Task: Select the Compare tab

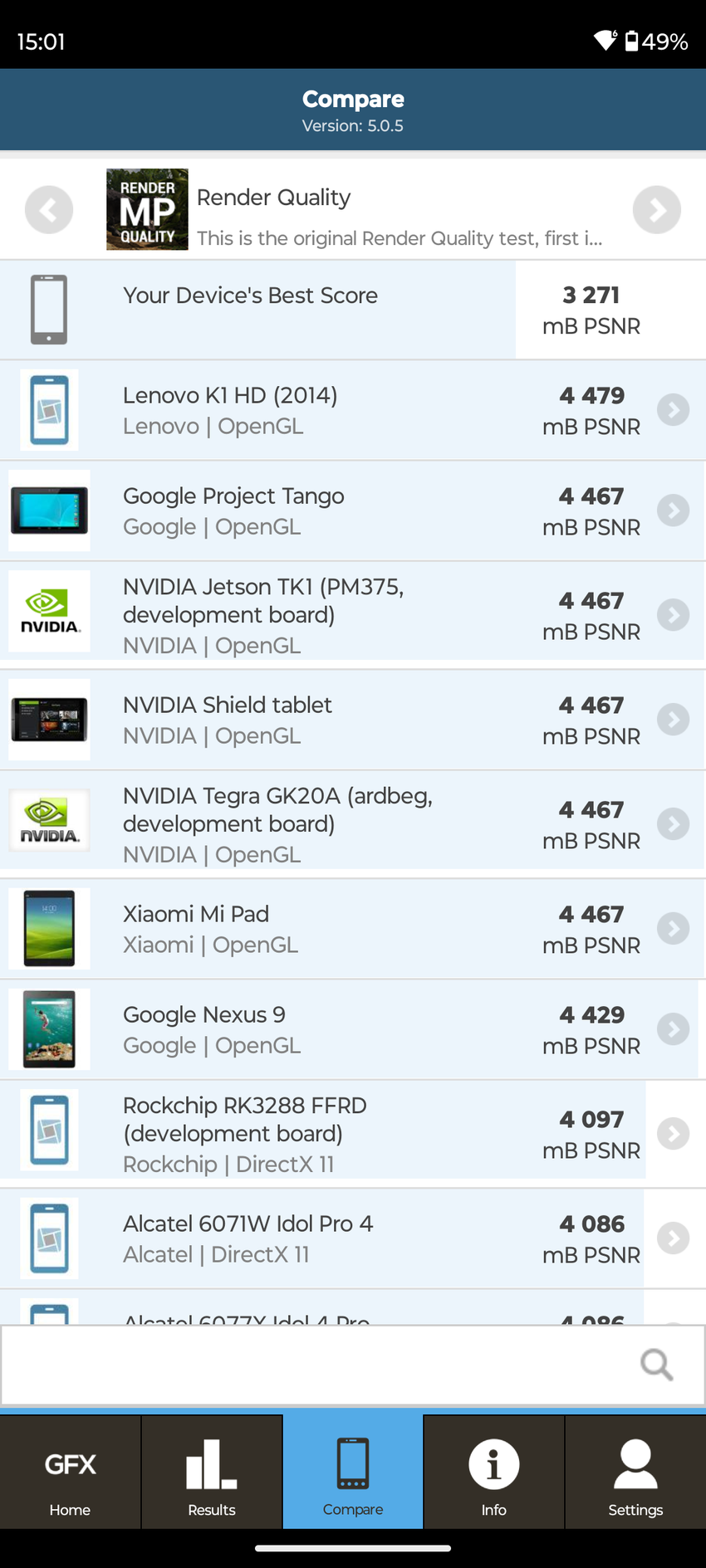Action: point(353,1472)
